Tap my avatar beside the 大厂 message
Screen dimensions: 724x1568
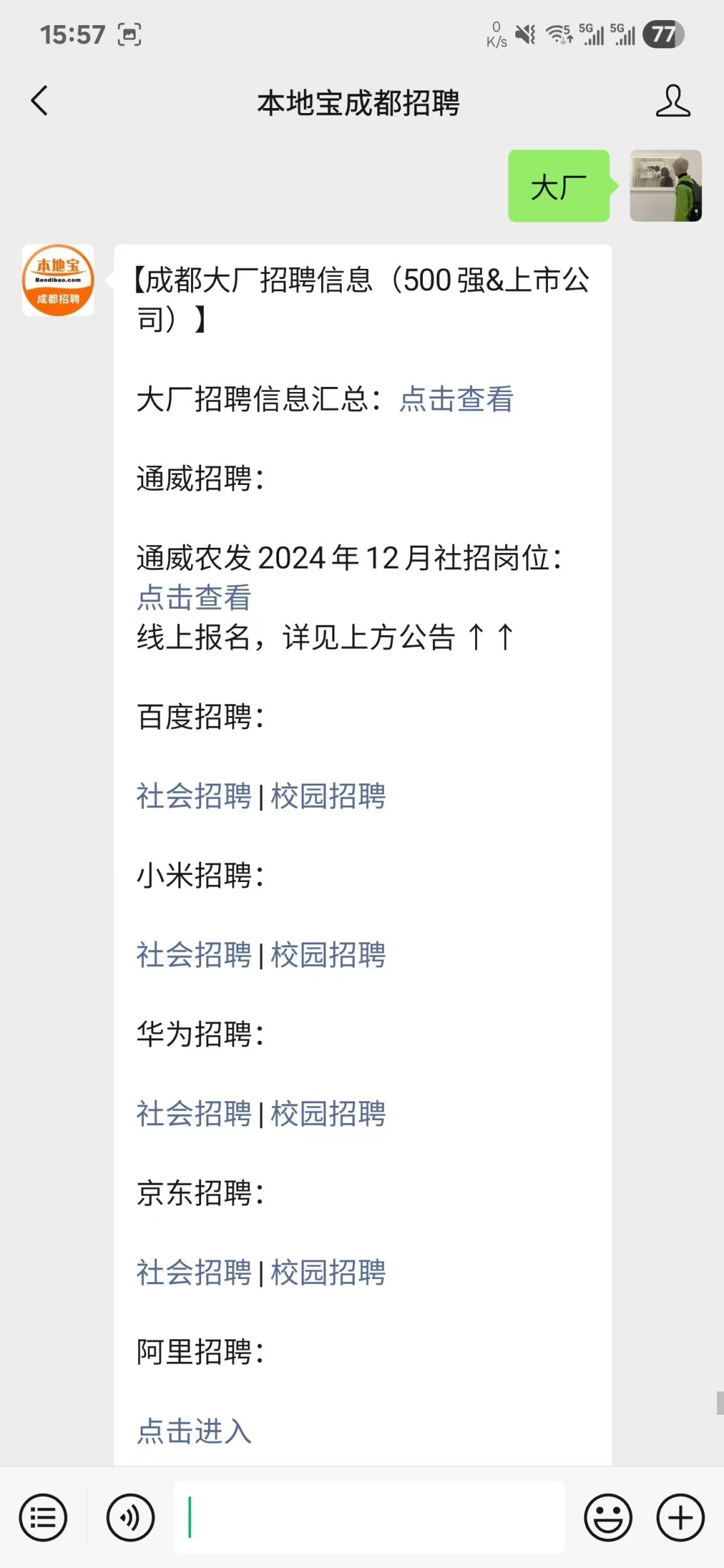tap(666, 186)
